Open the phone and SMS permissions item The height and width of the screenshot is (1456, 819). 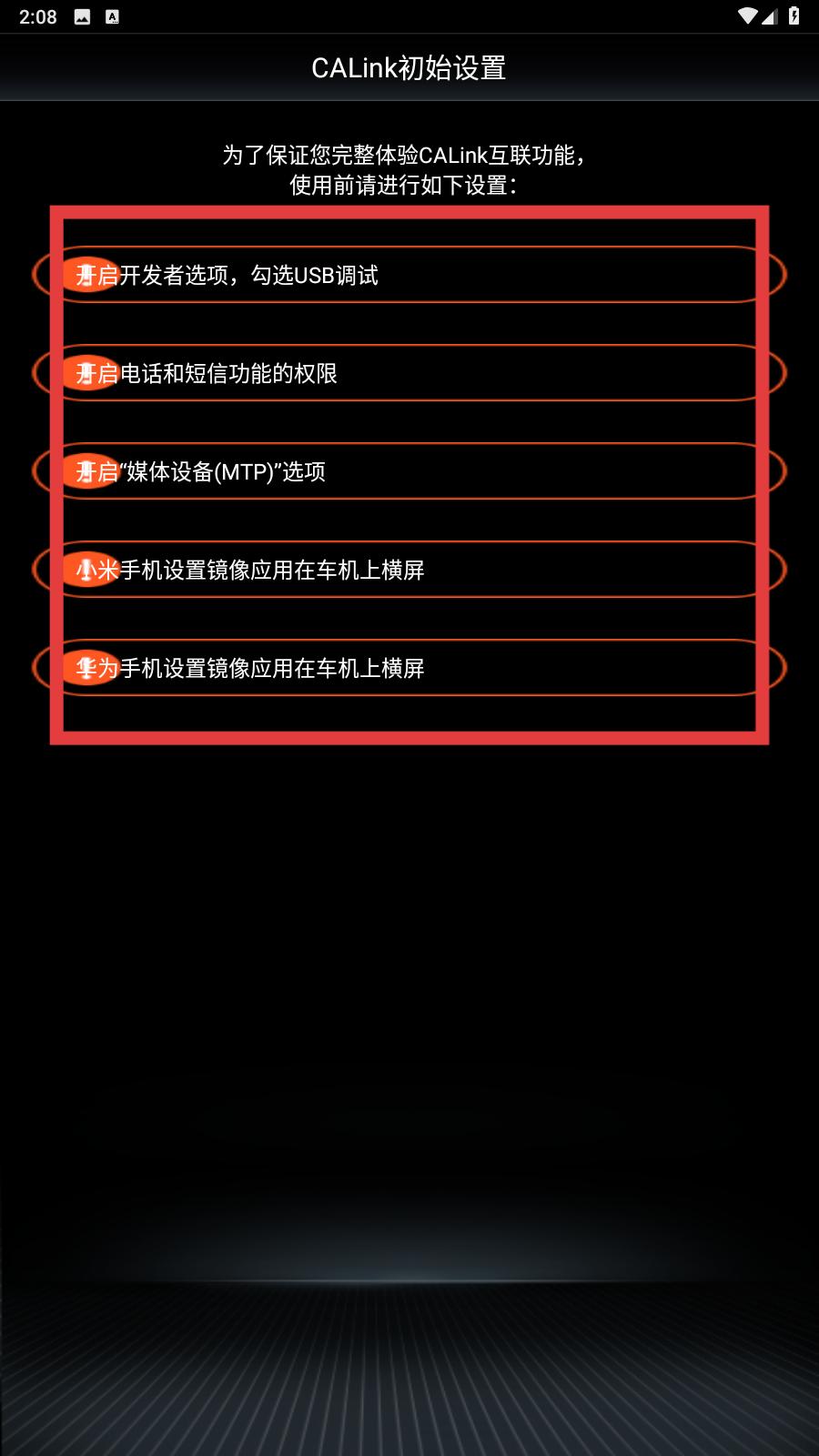point(409,373)
